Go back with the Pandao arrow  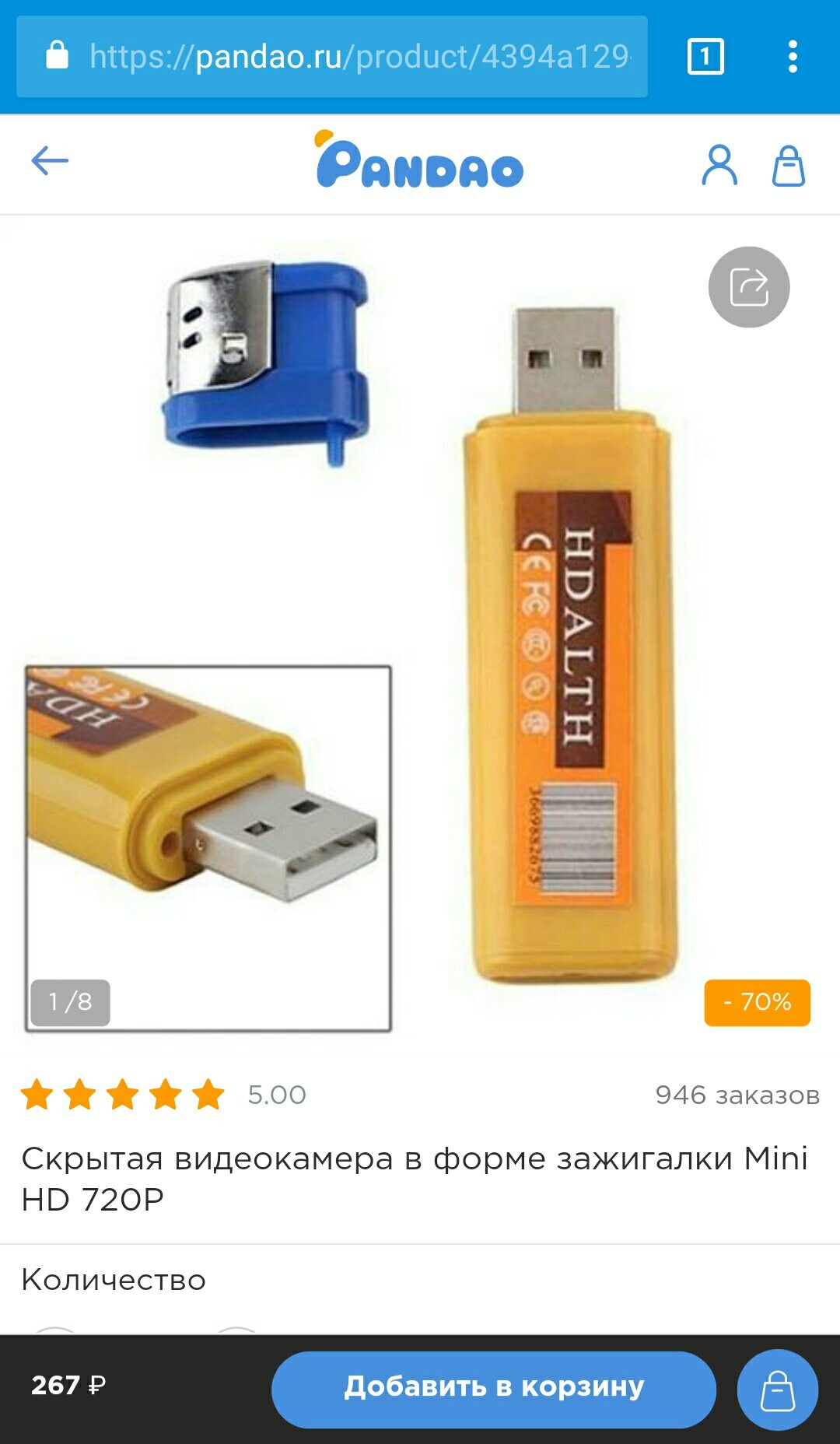pos(50,161)
